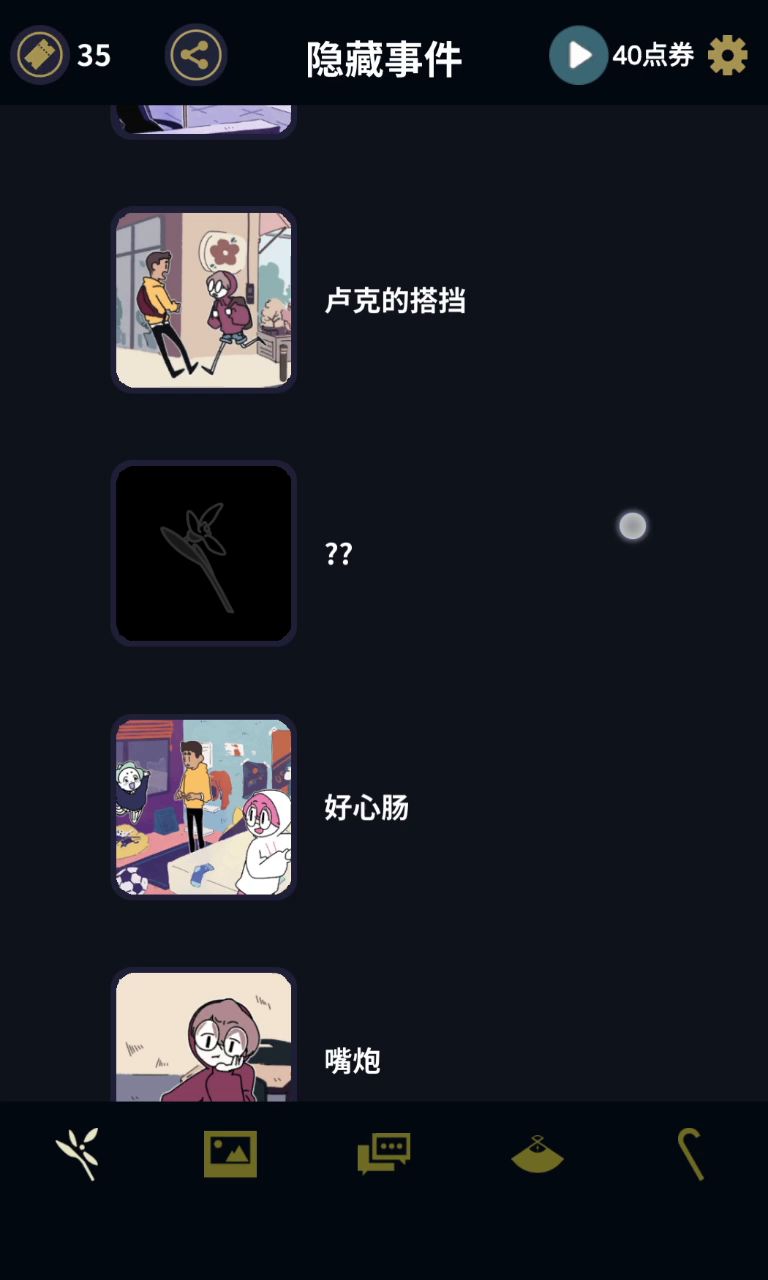Go to the cane icon tab

pyautogui.click(x=690, y=1154)
